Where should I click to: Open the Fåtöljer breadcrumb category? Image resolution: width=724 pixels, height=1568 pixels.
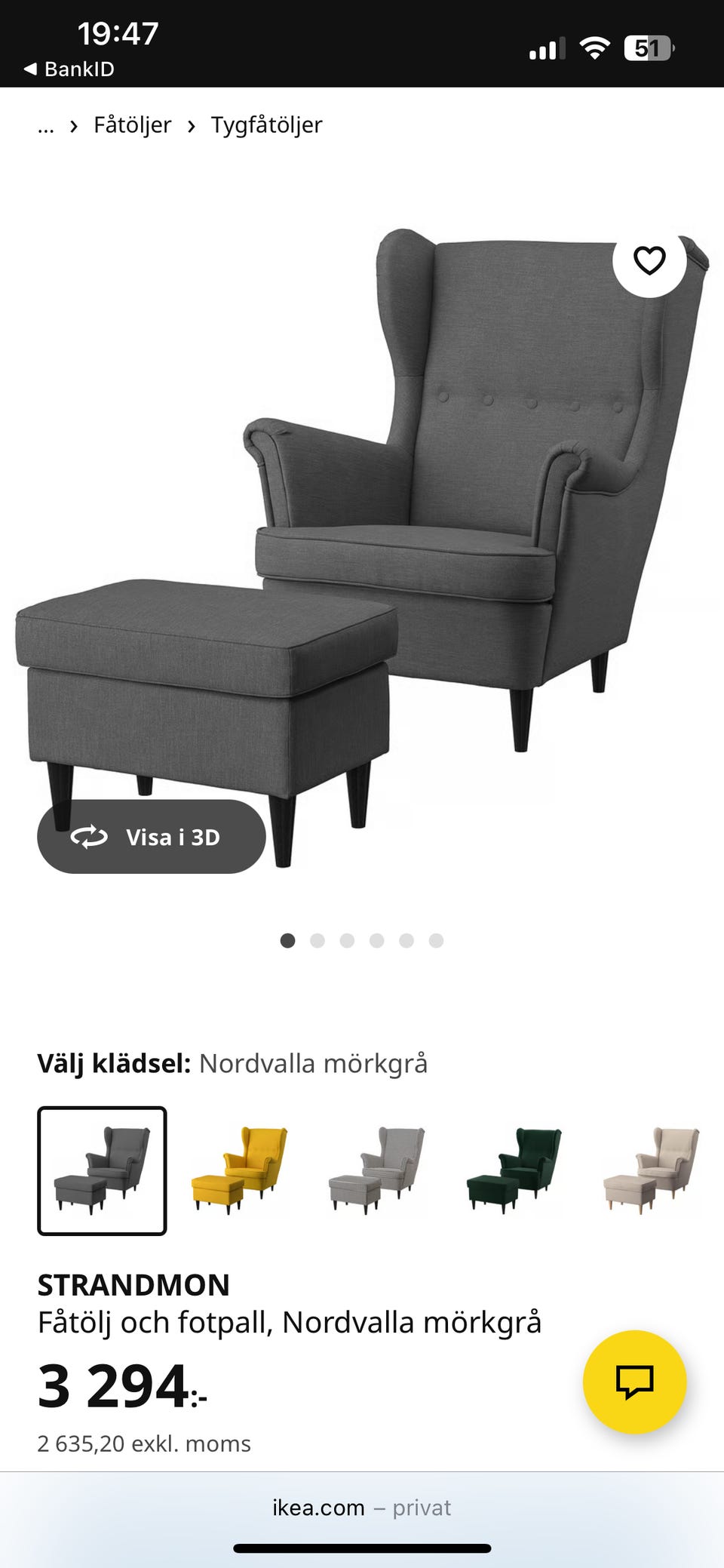[131, 125]
